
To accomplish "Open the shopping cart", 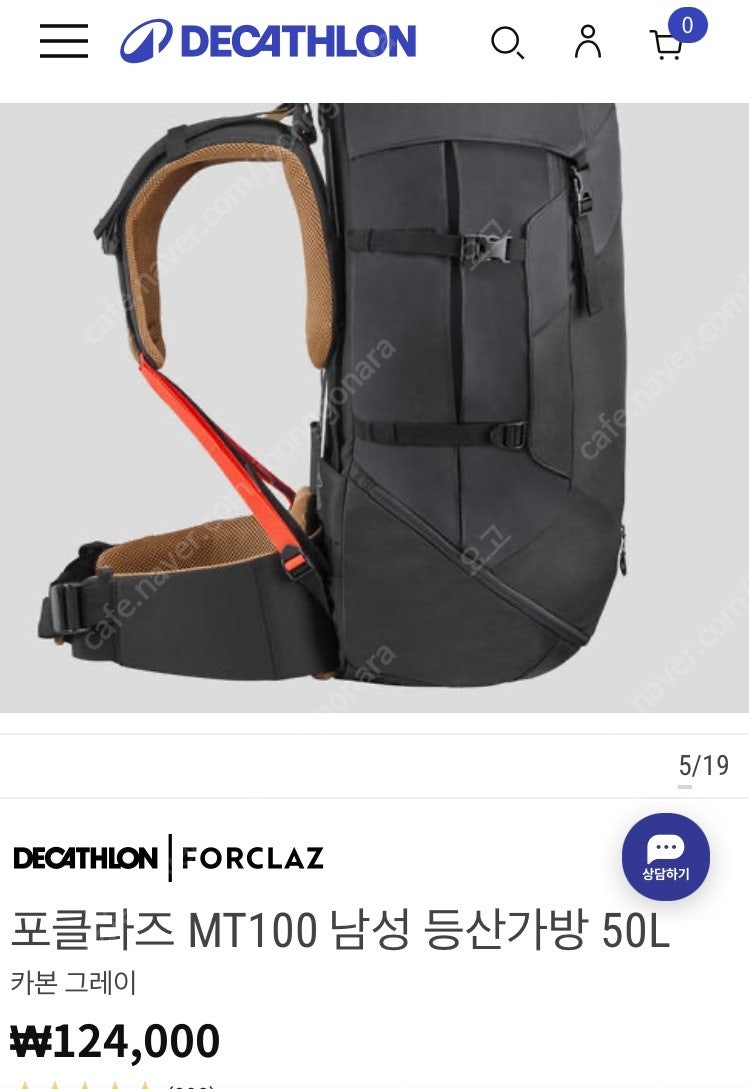I will [x=667, y=44].
